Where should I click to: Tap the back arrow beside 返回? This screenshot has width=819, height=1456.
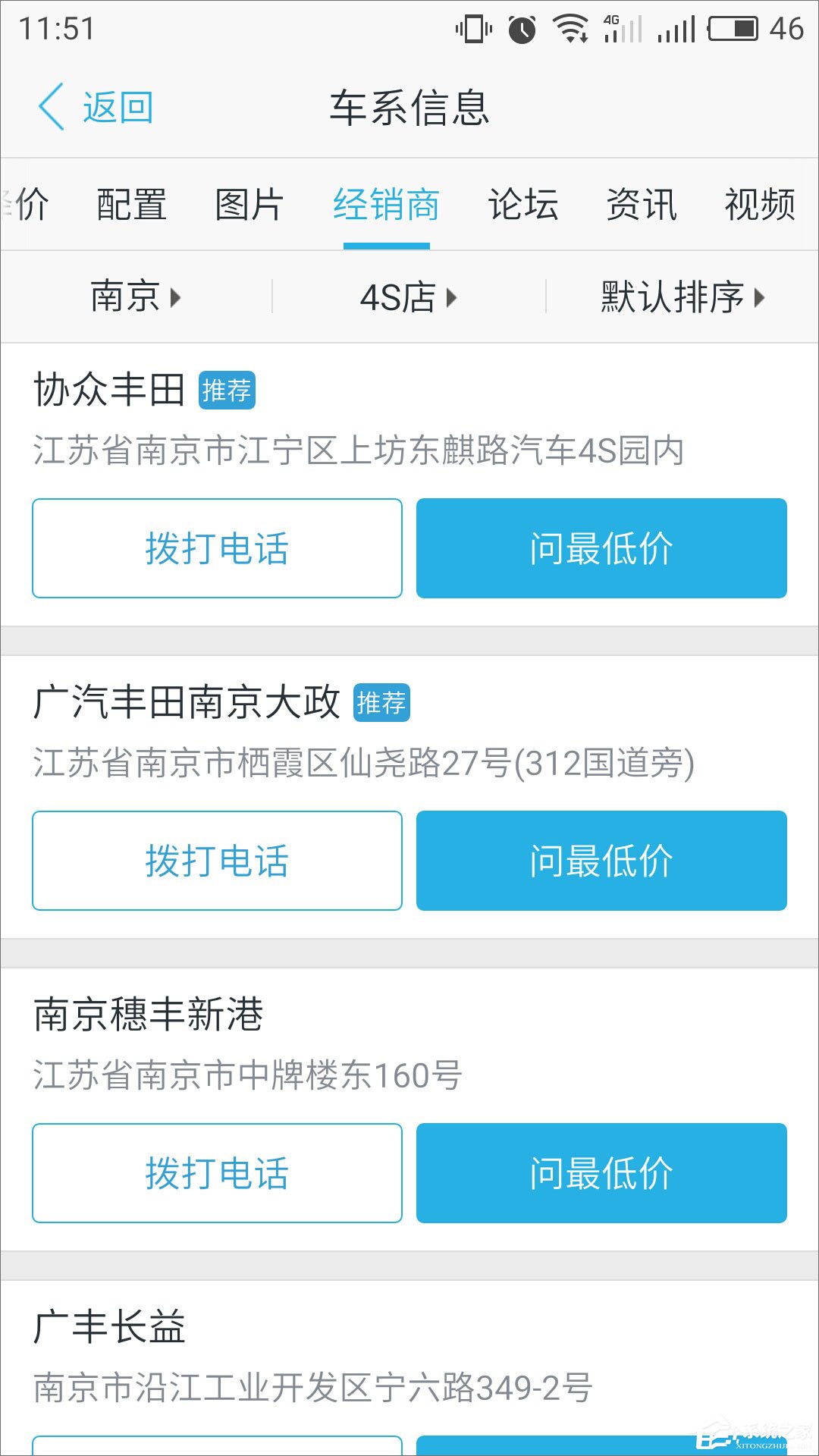(x=50, y=106)
